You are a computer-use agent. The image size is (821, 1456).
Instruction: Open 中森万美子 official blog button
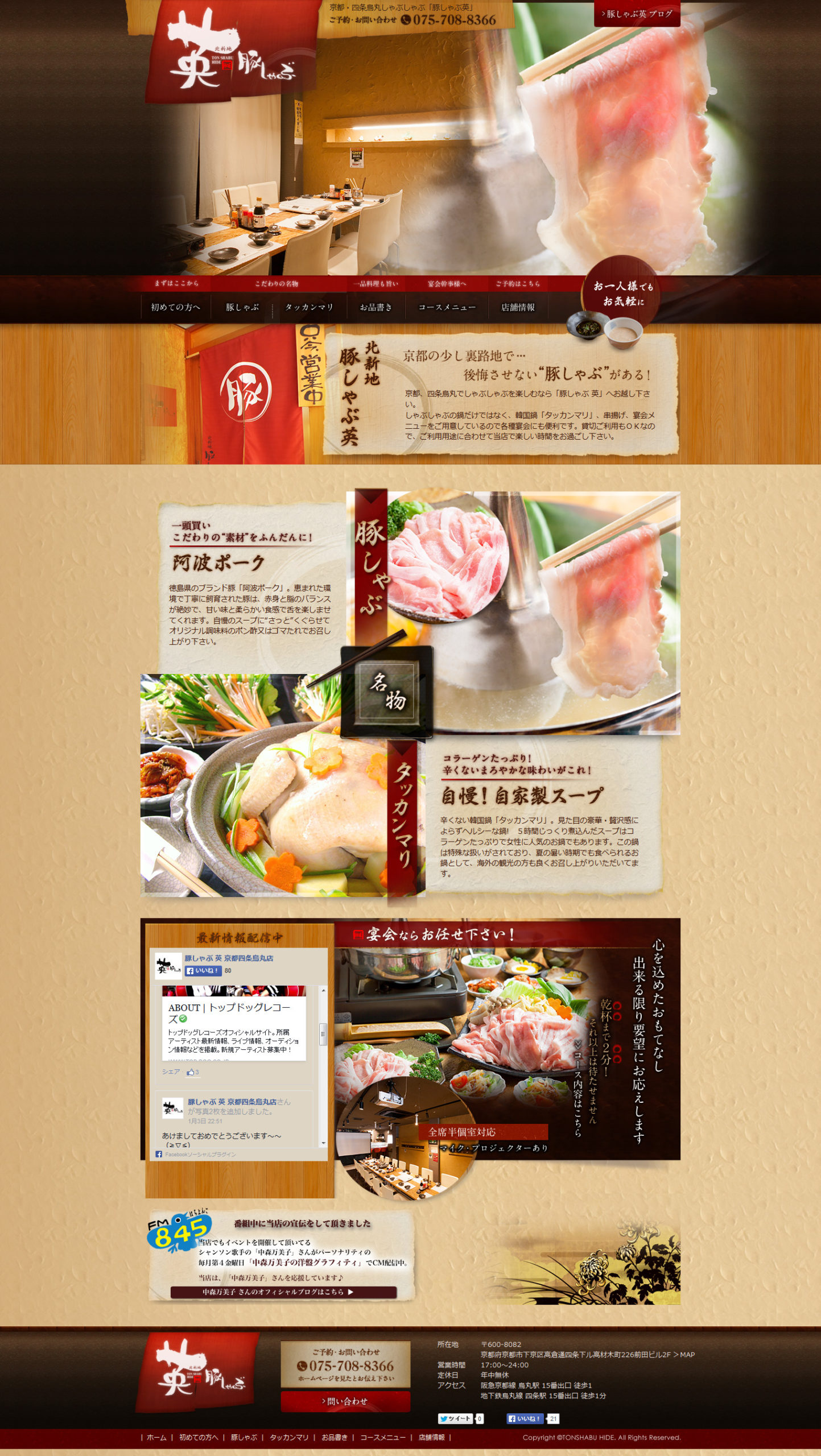(x=283, y=1292)
